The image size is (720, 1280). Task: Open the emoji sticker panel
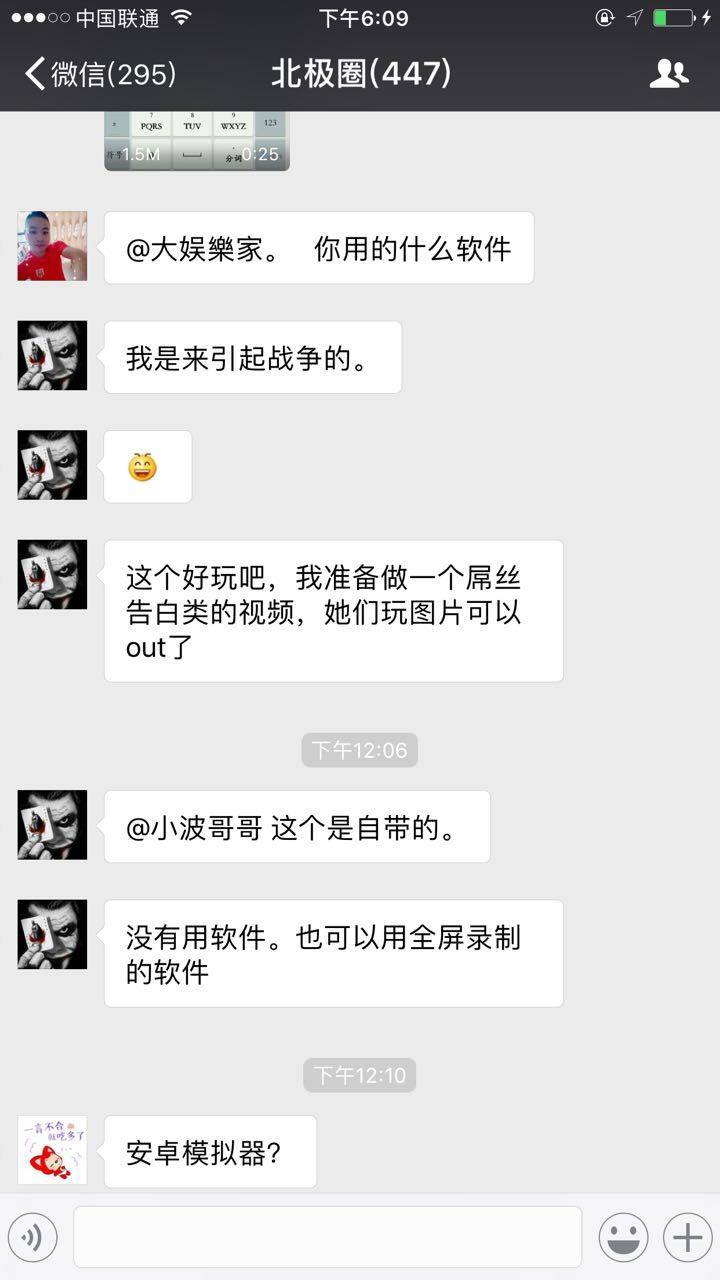point(623,1238)
